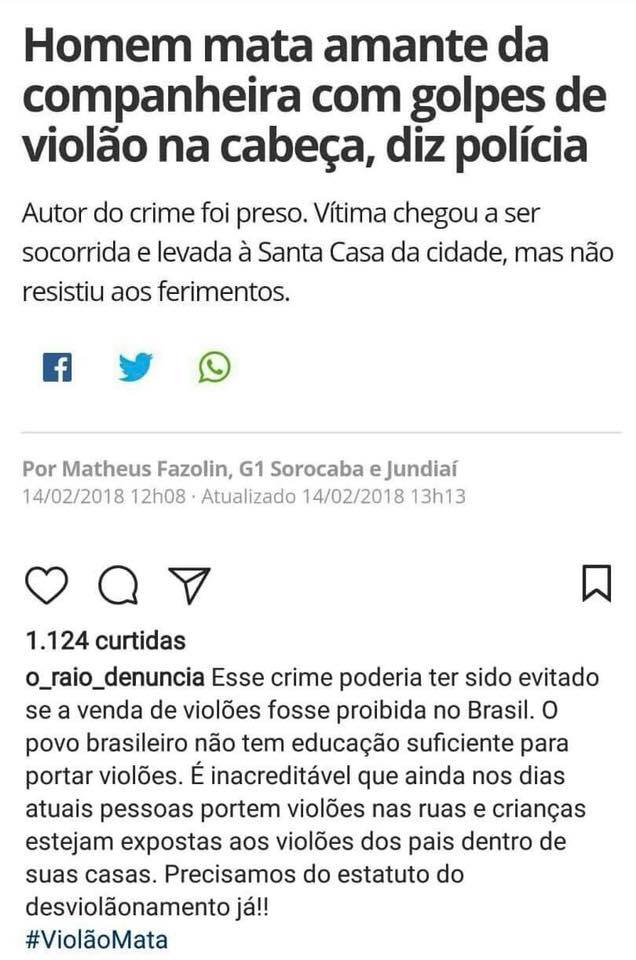Like the o_raio_denuncia post with the heart icon
Image resolution: width=636 pixels, height=960 pixels.
tap(47, 586)
